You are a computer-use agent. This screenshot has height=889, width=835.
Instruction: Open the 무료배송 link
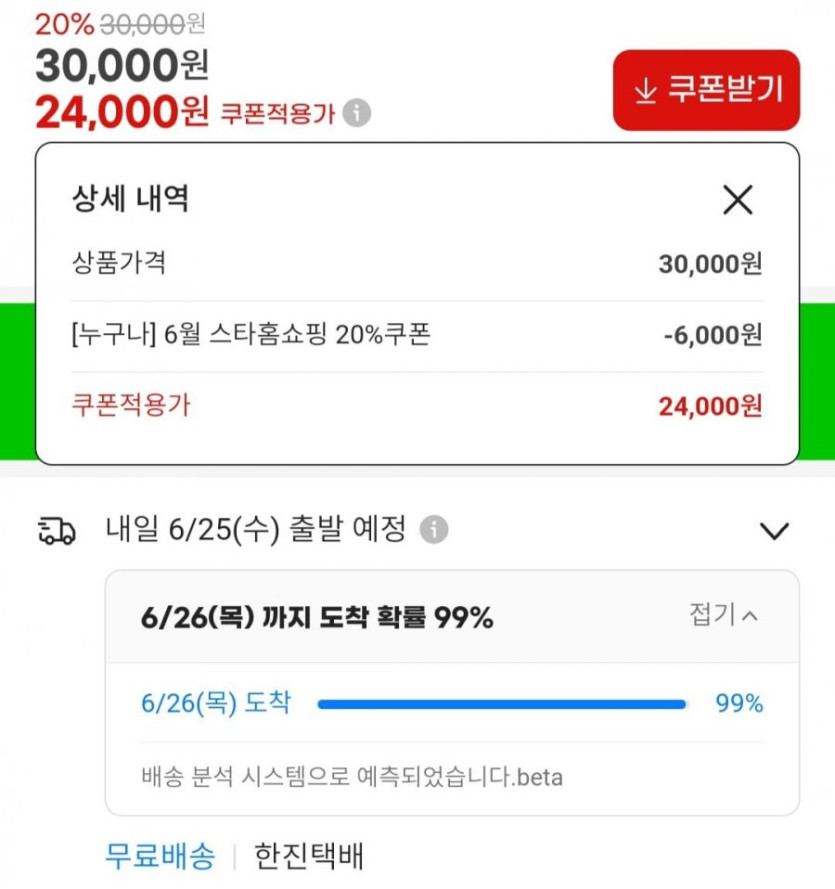[160, 856]
